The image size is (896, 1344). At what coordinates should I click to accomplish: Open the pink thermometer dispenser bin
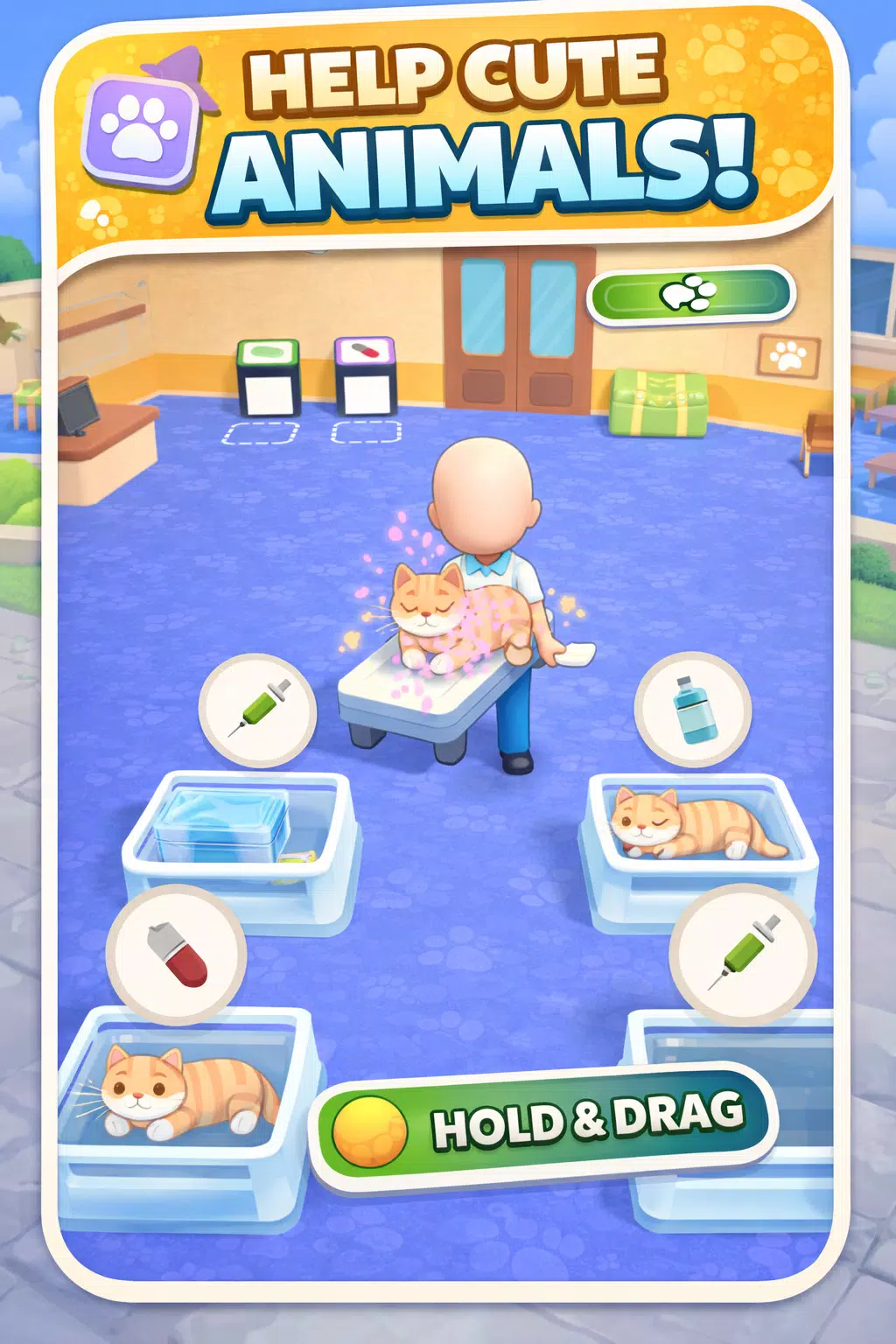364,374
